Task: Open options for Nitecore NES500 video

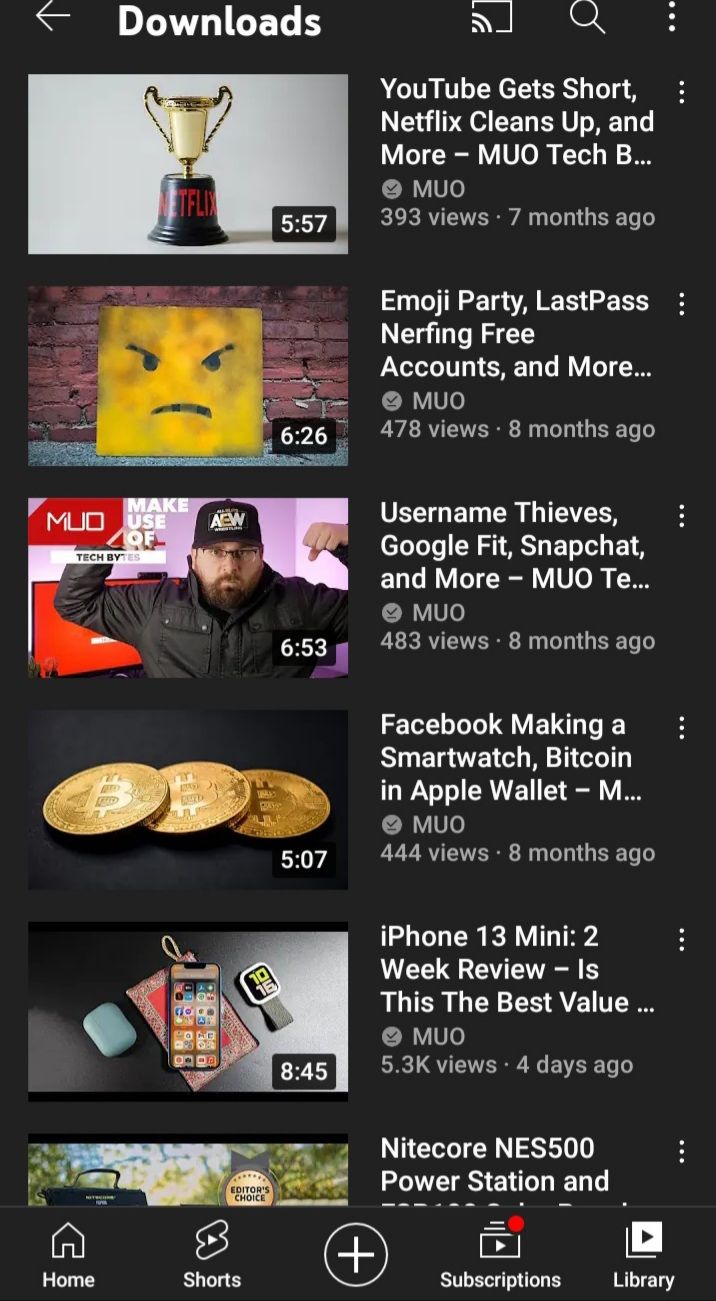Action: [681, 1152]
